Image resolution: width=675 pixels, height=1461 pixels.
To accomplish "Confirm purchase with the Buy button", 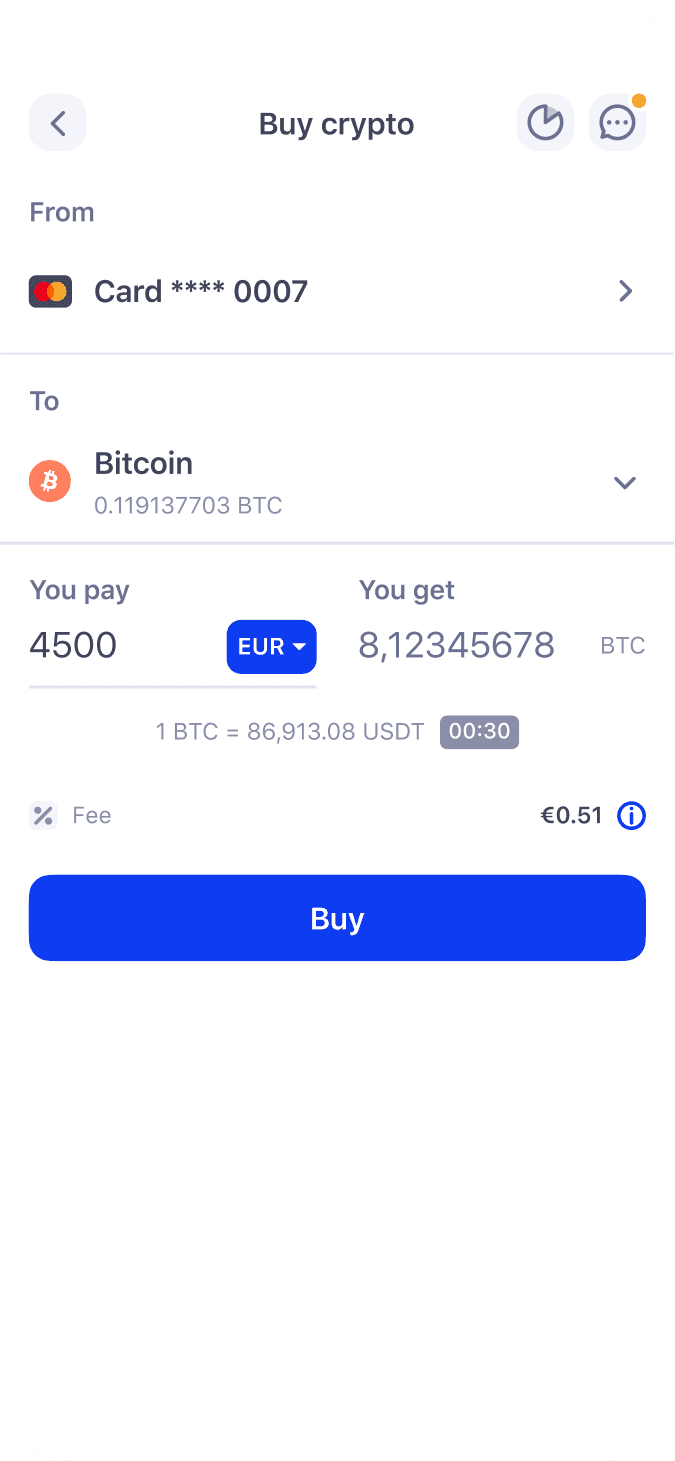I will tap(337, 918).
